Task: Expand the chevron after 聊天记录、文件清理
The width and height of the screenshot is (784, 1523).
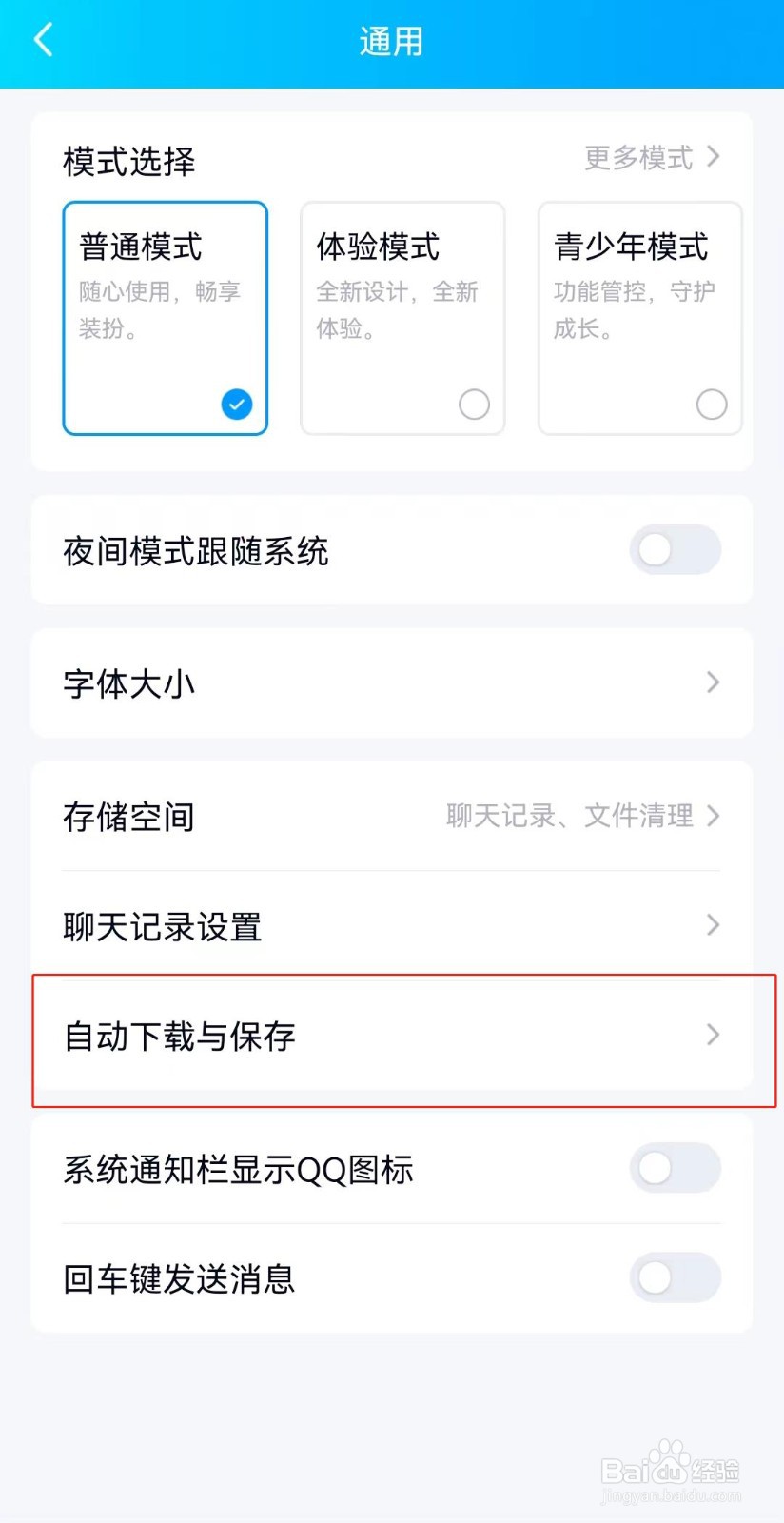Action: (714, 816)
